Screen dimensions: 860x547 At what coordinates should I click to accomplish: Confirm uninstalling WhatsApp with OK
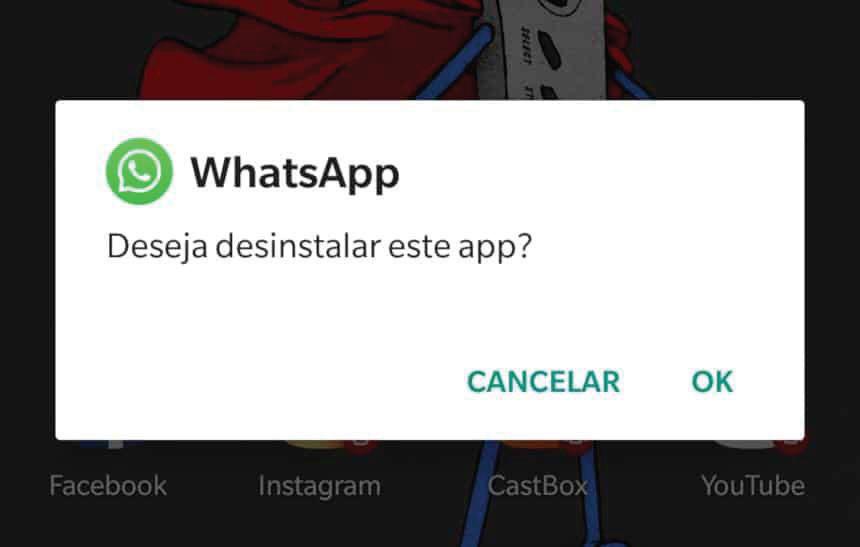tap(712, 381)
